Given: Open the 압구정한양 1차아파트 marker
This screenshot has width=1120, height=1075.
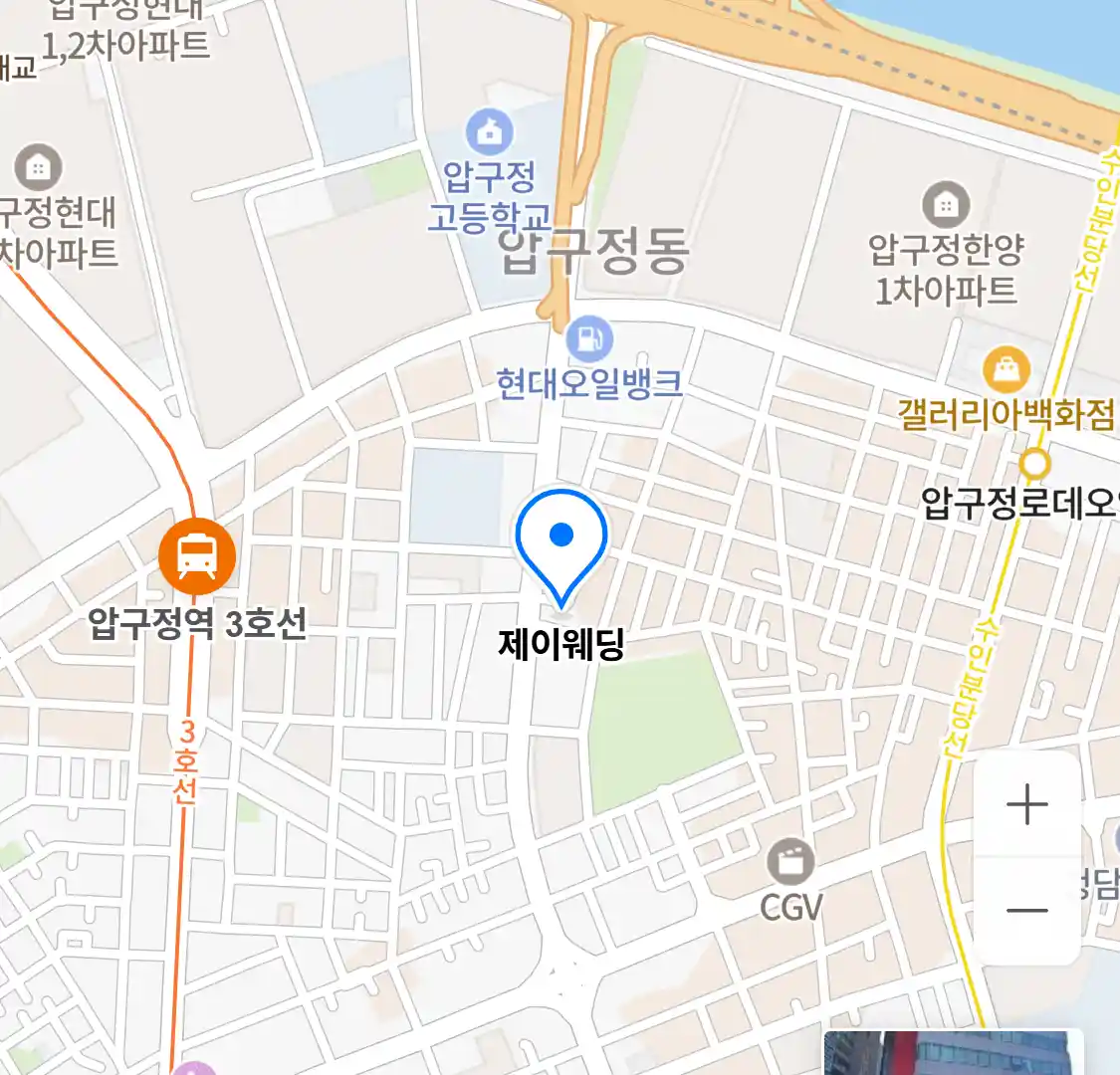Looking at the screenshot, I should (x=946, y=206).
